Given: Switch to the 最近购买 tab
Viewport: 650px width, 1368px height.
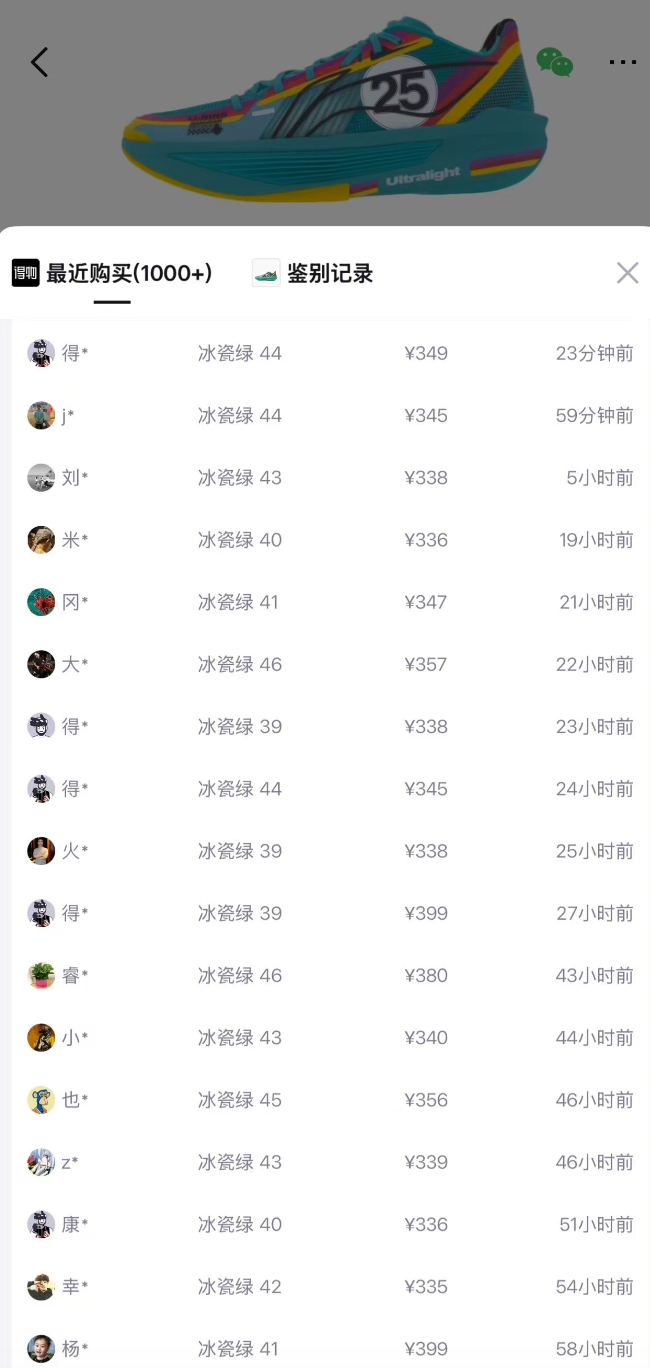Looking at the screenshot, I should pos(127,273).
